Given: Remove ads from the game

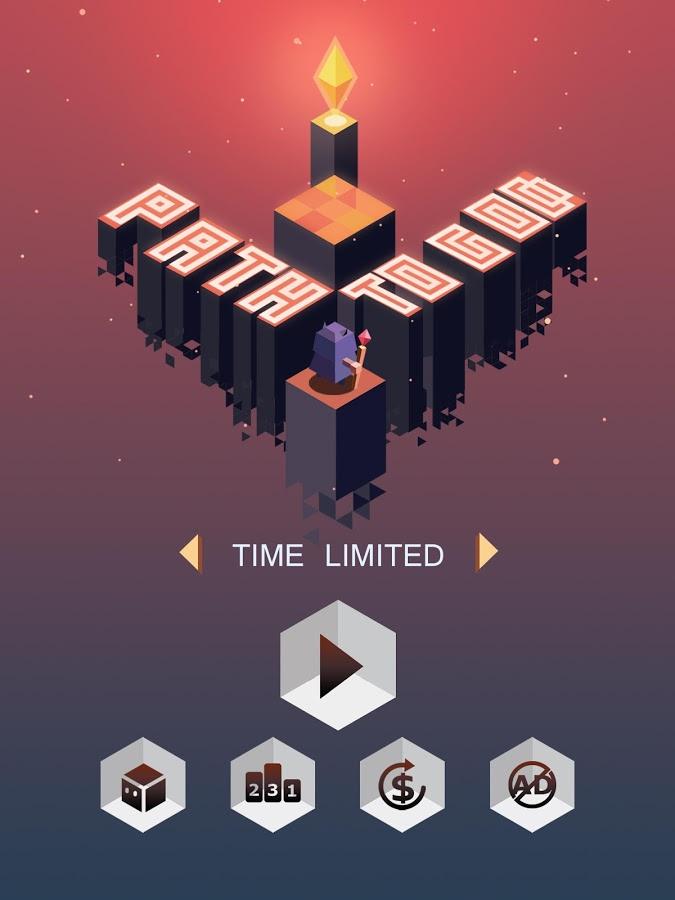Looking at the screenshot, I should point(532,785).
